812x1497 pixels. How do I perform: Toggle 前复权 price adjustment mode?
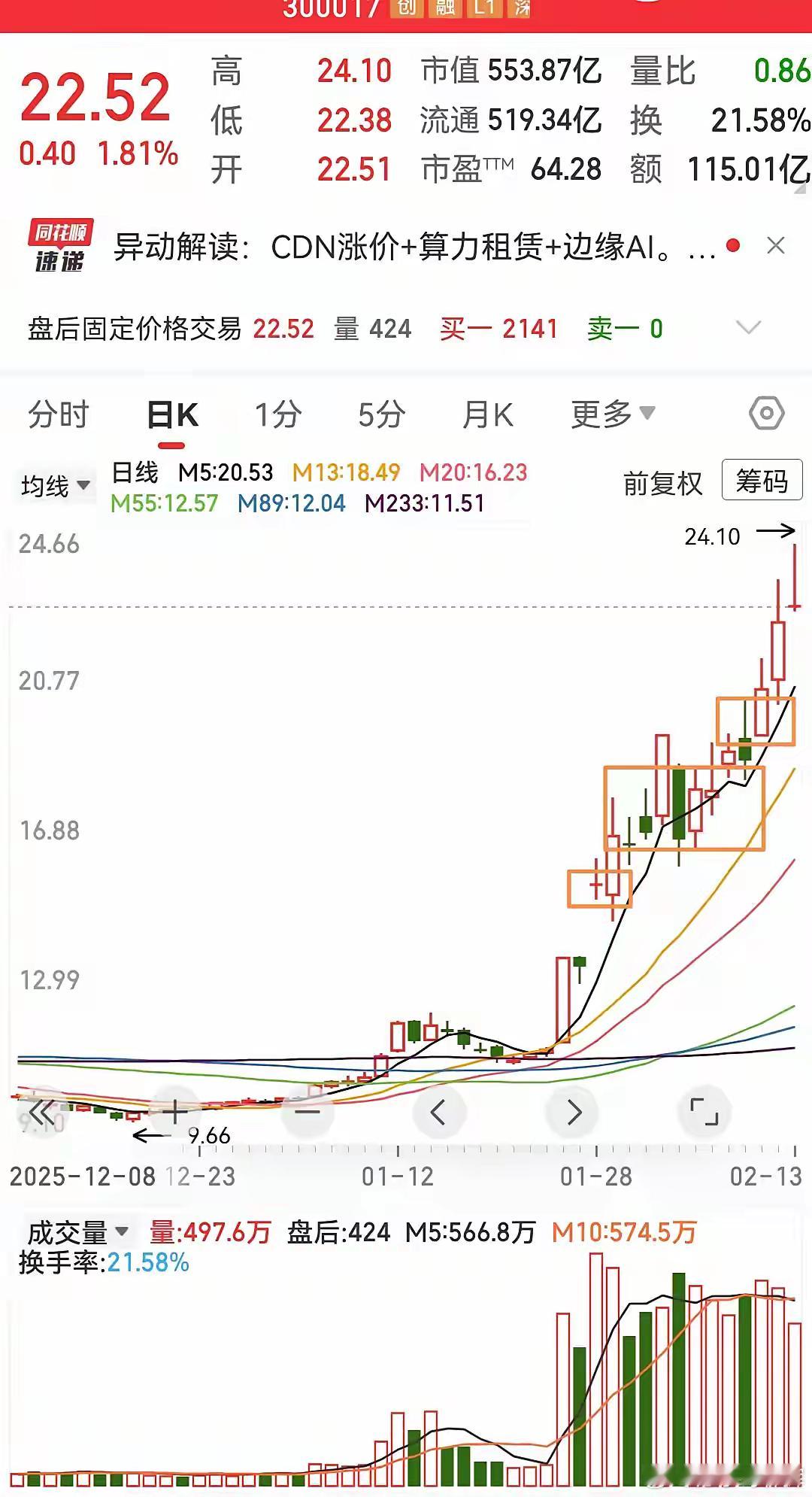pyautogui.click(x=662, y=484)
